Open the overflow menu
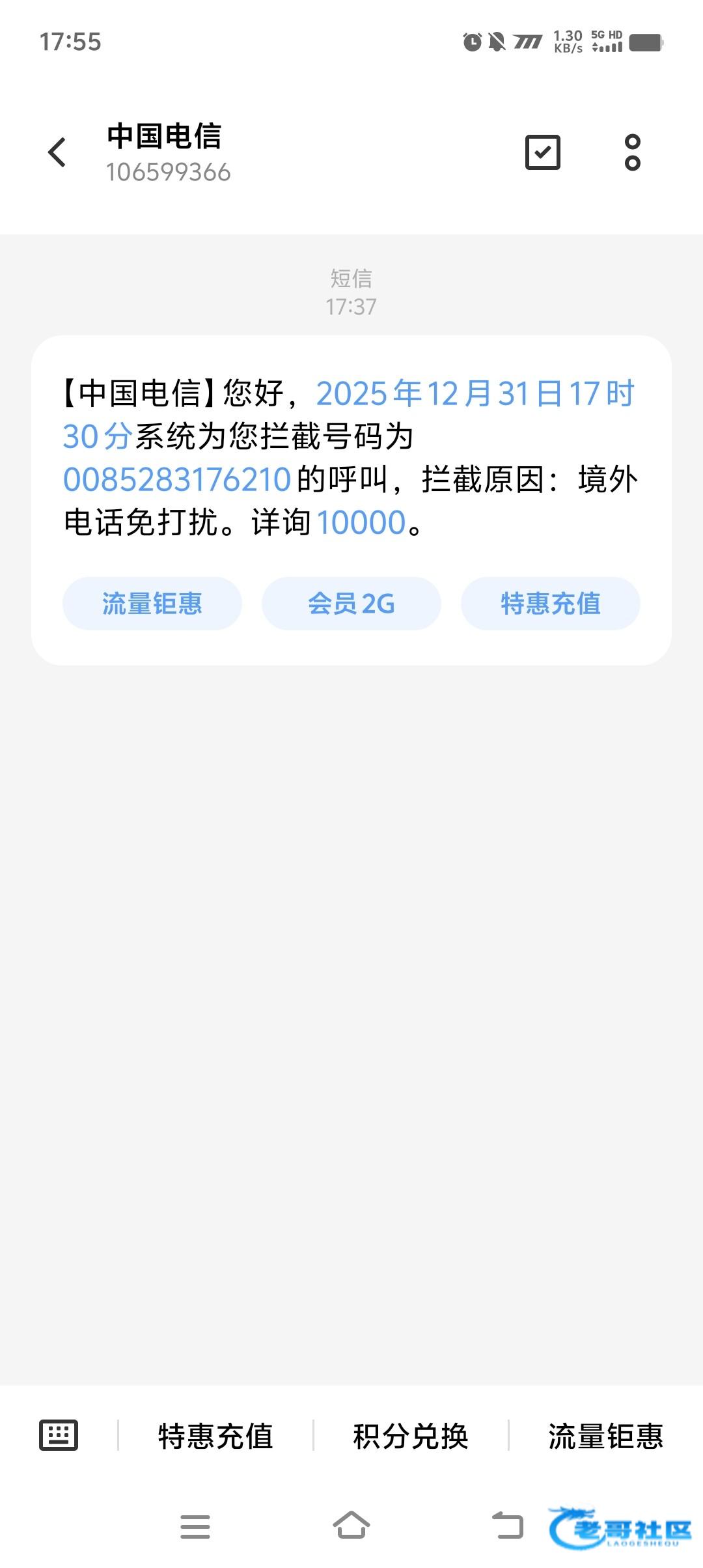 [632, 152]
